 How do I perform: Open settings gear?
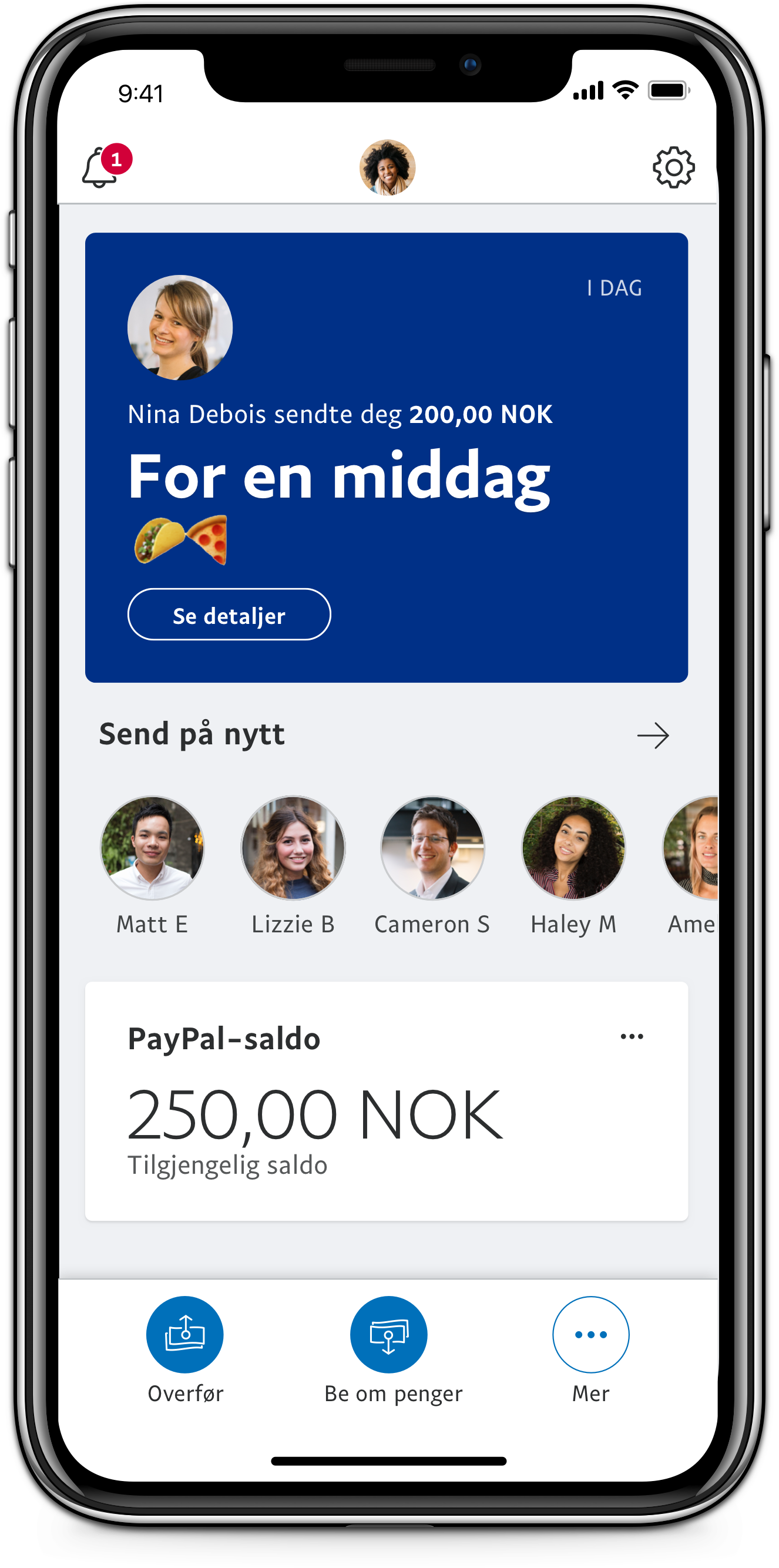coord(673,167)
